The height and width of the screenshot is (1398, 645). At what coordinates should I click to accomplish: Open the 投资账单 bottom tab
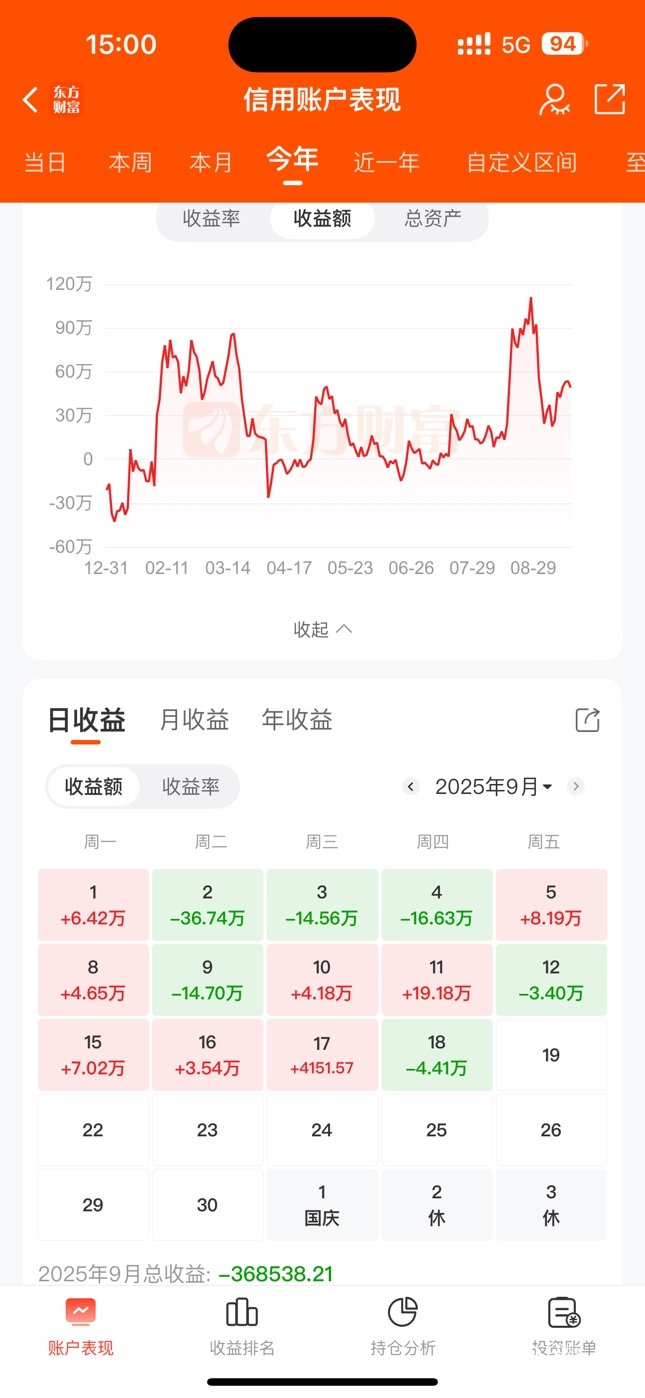tap(563, 1326)
